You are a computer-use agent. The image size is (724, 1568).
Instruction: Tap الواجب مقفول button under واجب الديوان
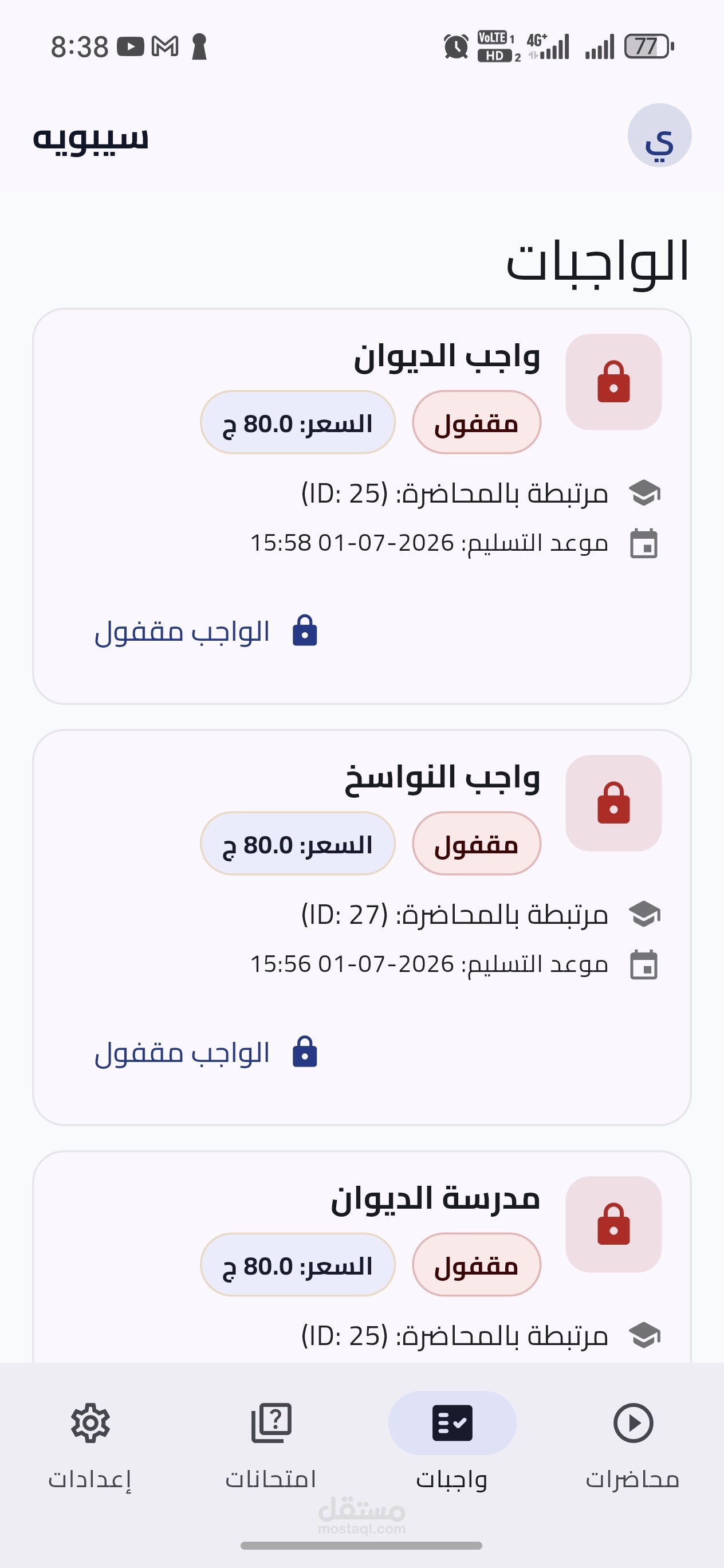tap(206, 631)
